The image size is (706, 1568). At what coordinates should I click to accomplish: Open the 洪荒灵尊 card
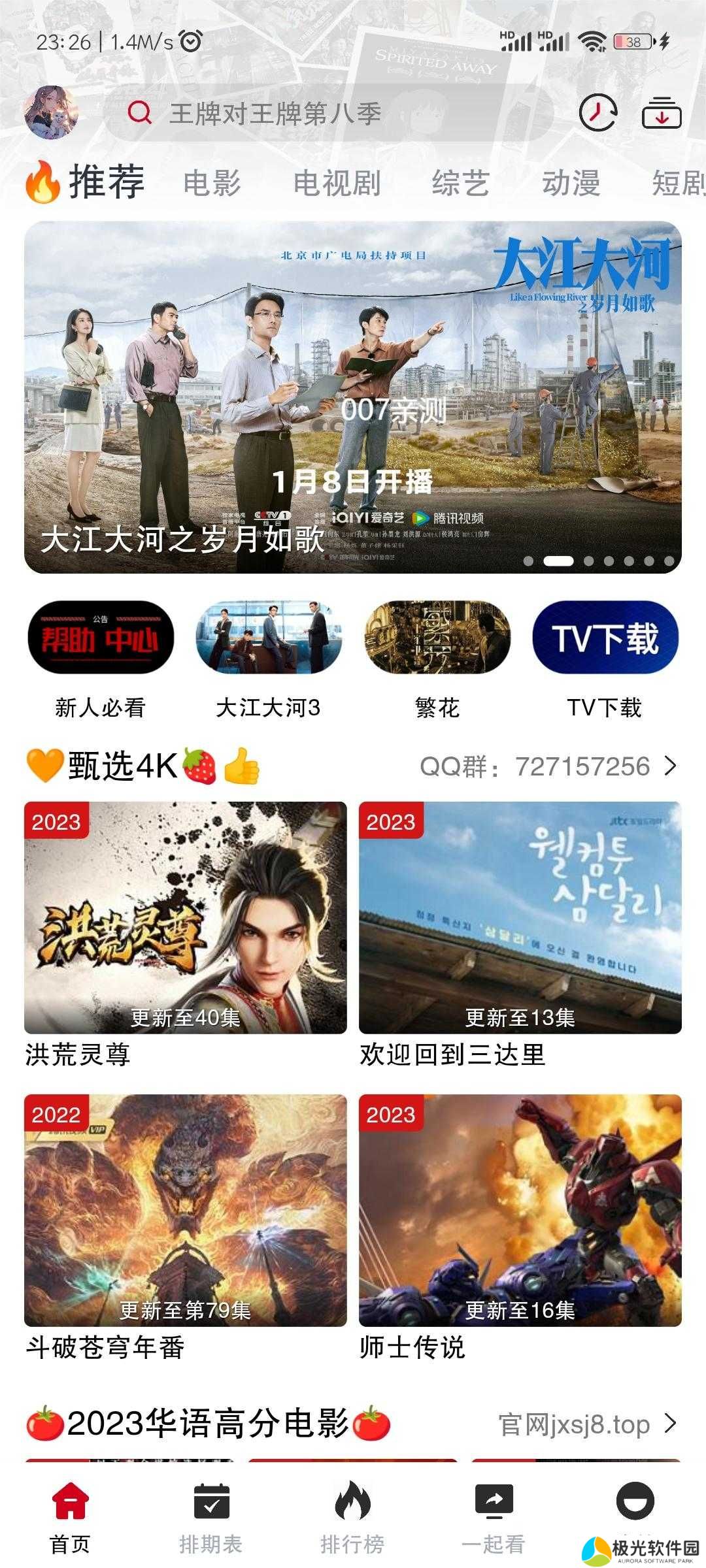(186, 918)
